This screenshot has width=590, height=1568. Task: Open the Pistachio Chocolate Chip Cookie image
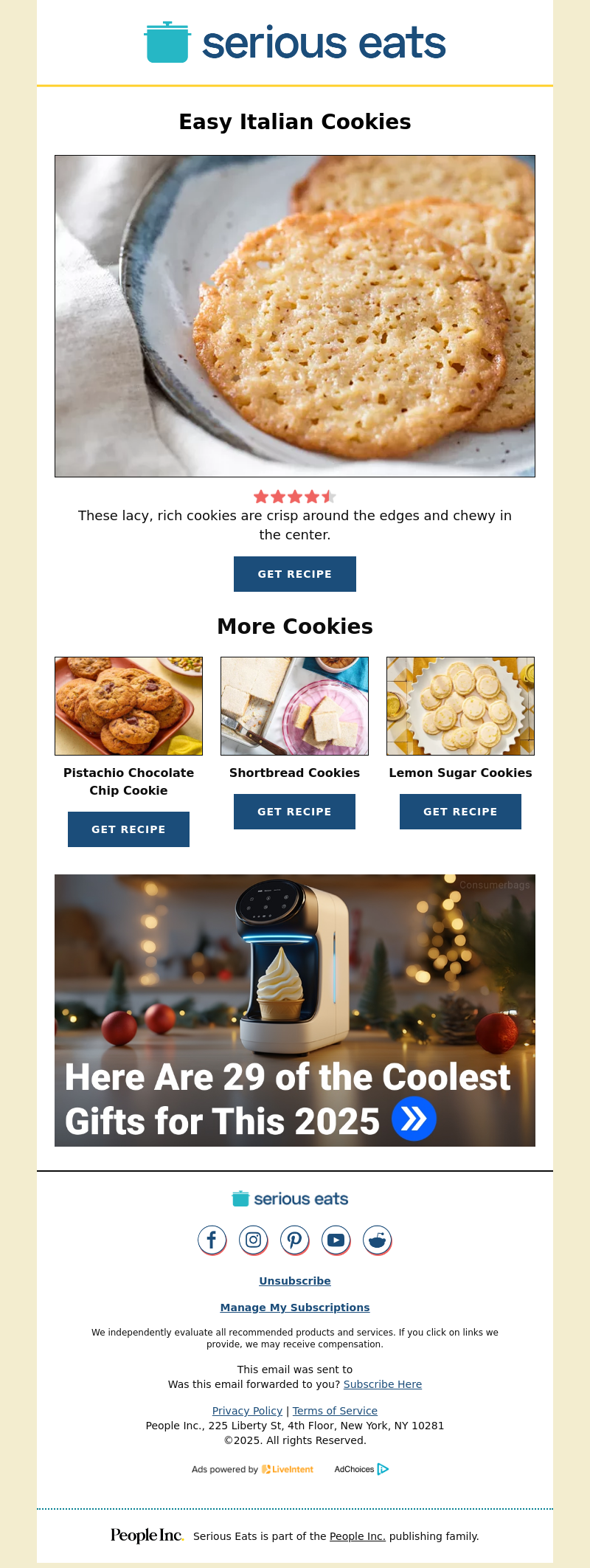[x=128, y=706]
